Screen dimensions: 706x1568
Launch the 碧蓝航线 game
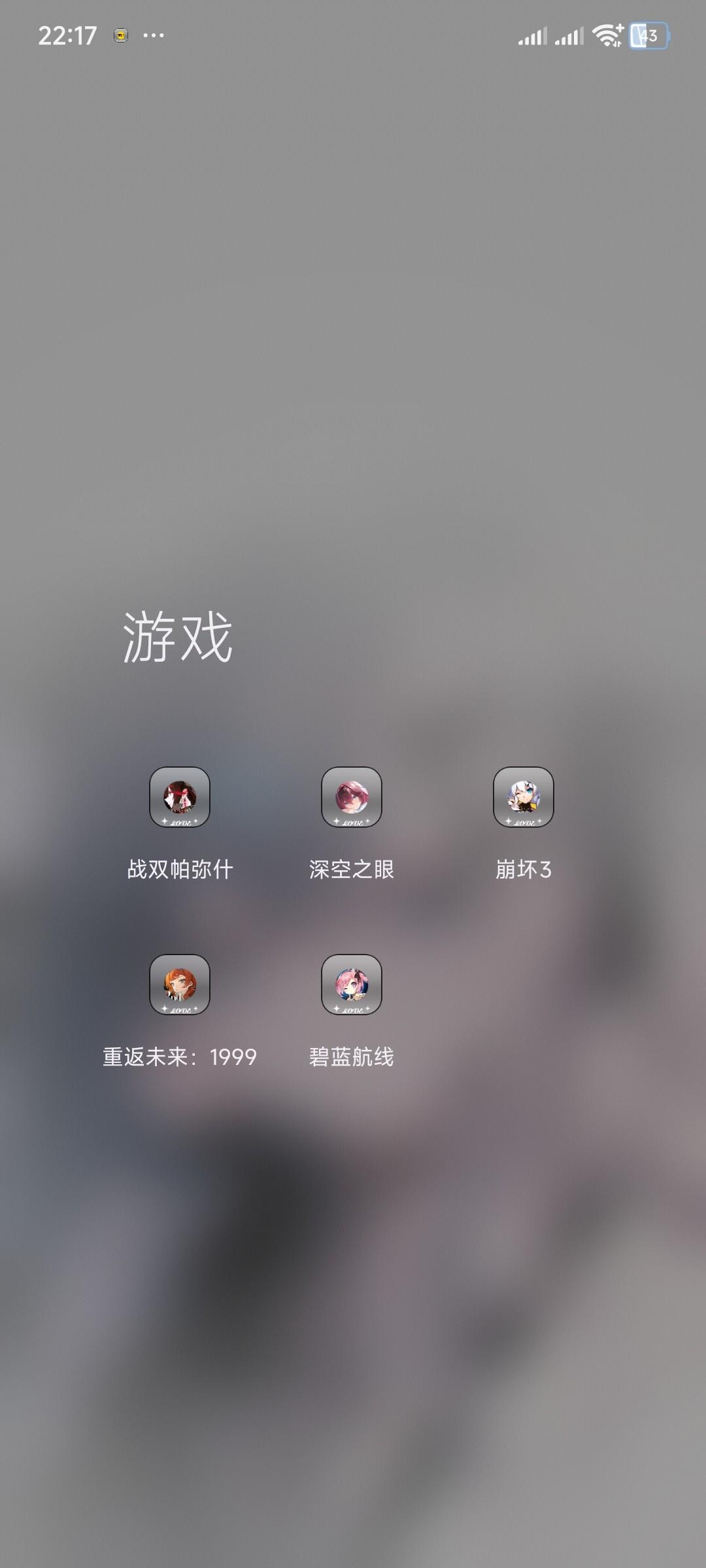pos(352,985)
